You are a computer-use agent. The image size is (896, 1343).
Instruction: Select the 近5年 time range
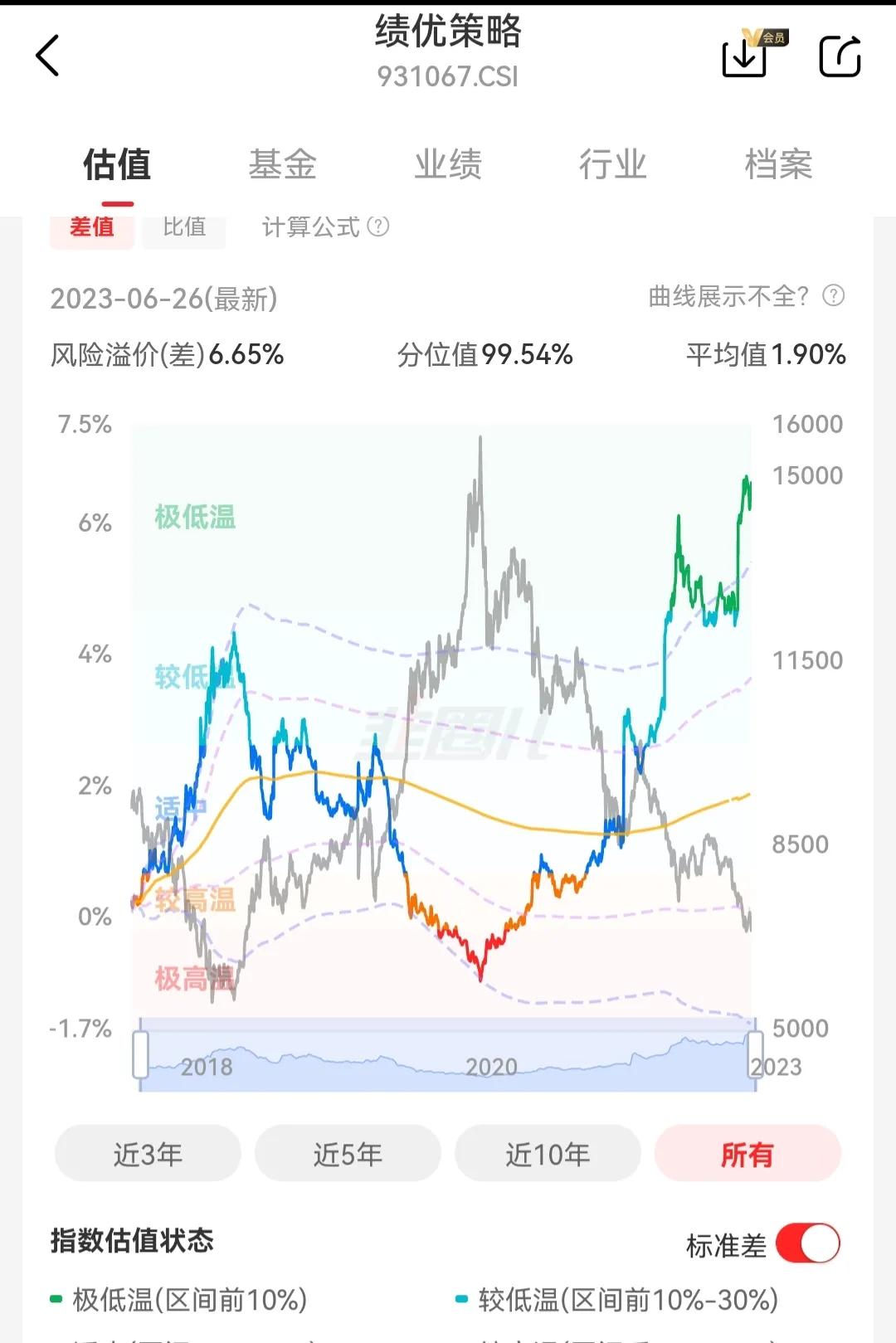point(347,1153)
